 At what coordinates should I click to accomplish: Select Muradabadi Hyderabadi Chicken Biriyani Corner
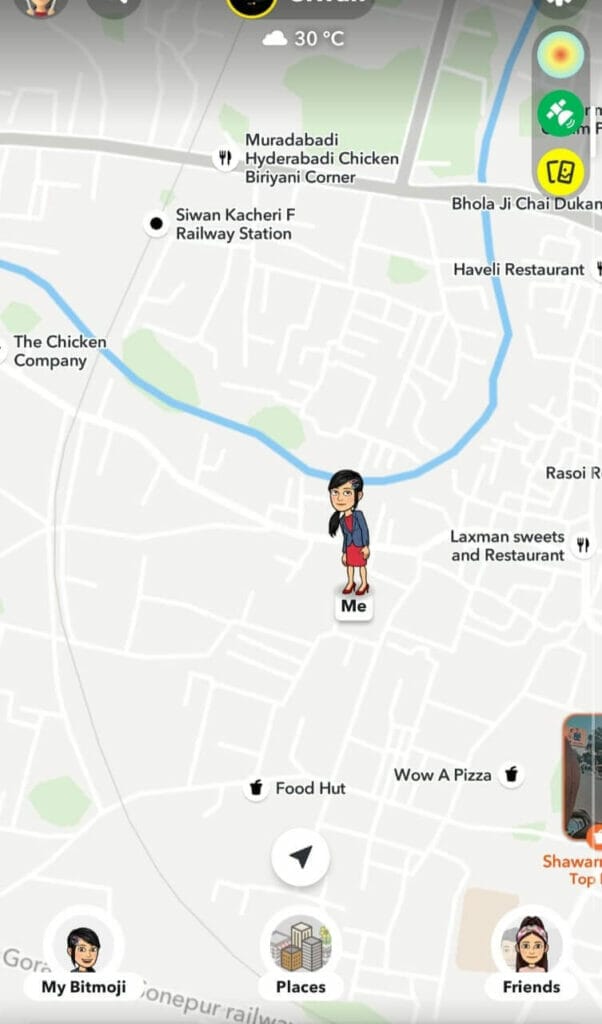(226, 158)
